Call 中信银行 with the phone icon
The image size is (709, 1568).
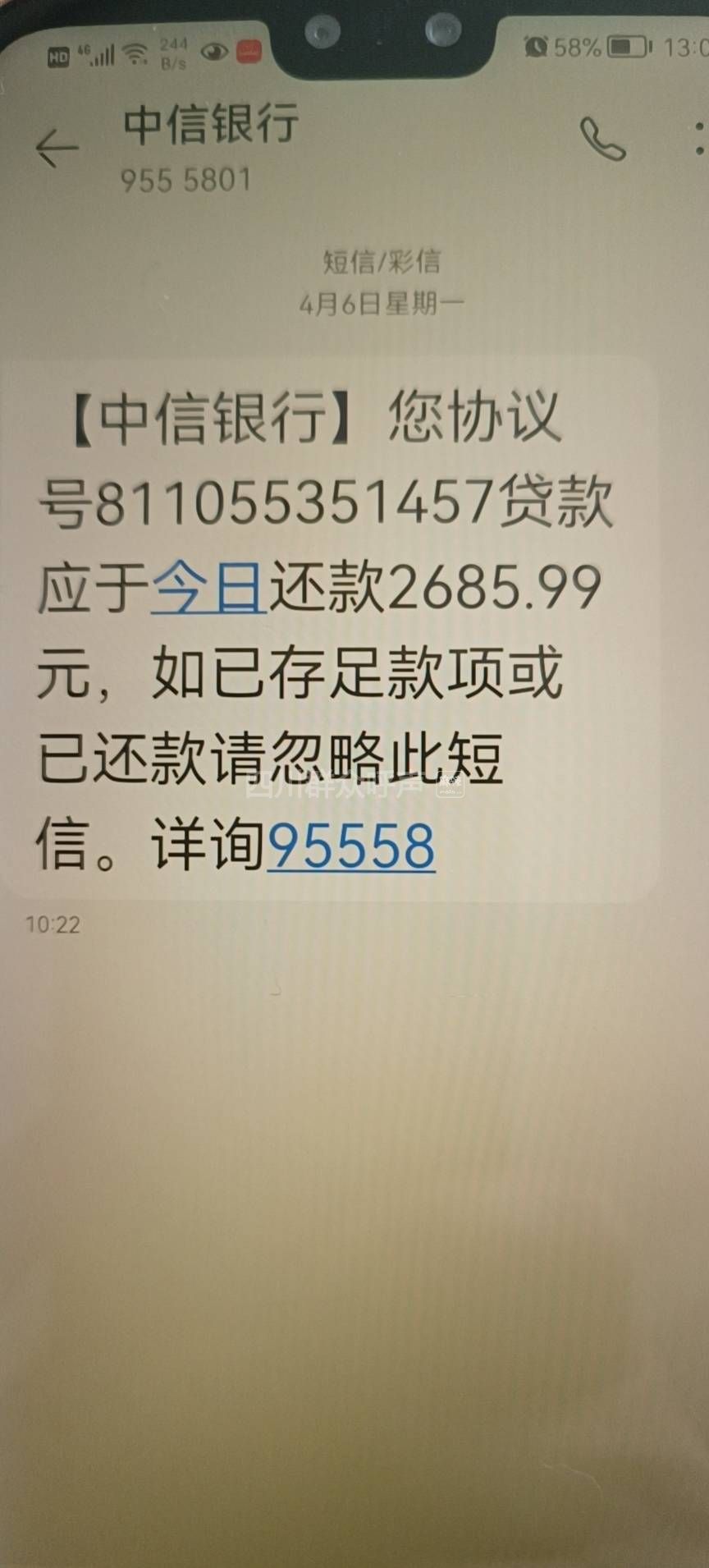coord(603,140)
